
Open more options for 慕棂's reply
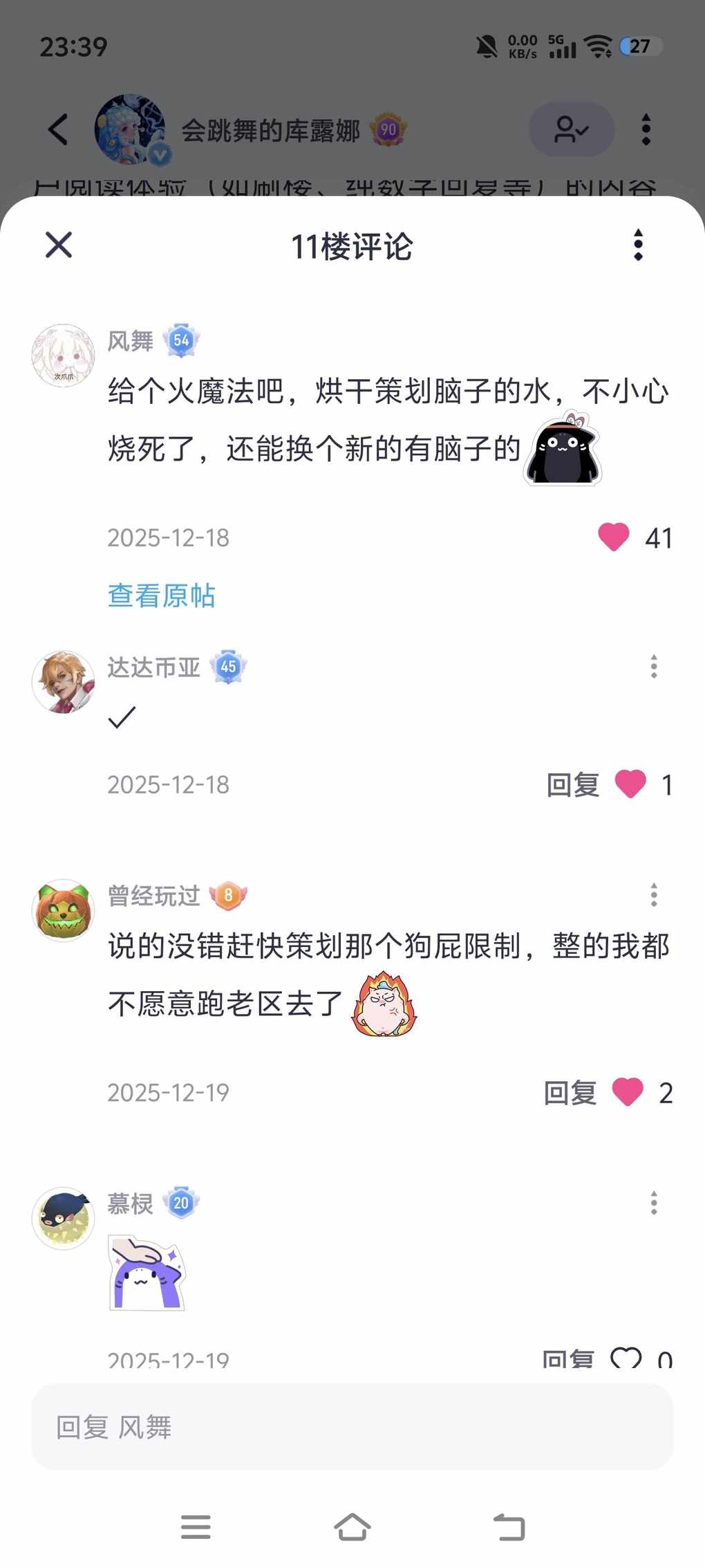click(653, 1203)
